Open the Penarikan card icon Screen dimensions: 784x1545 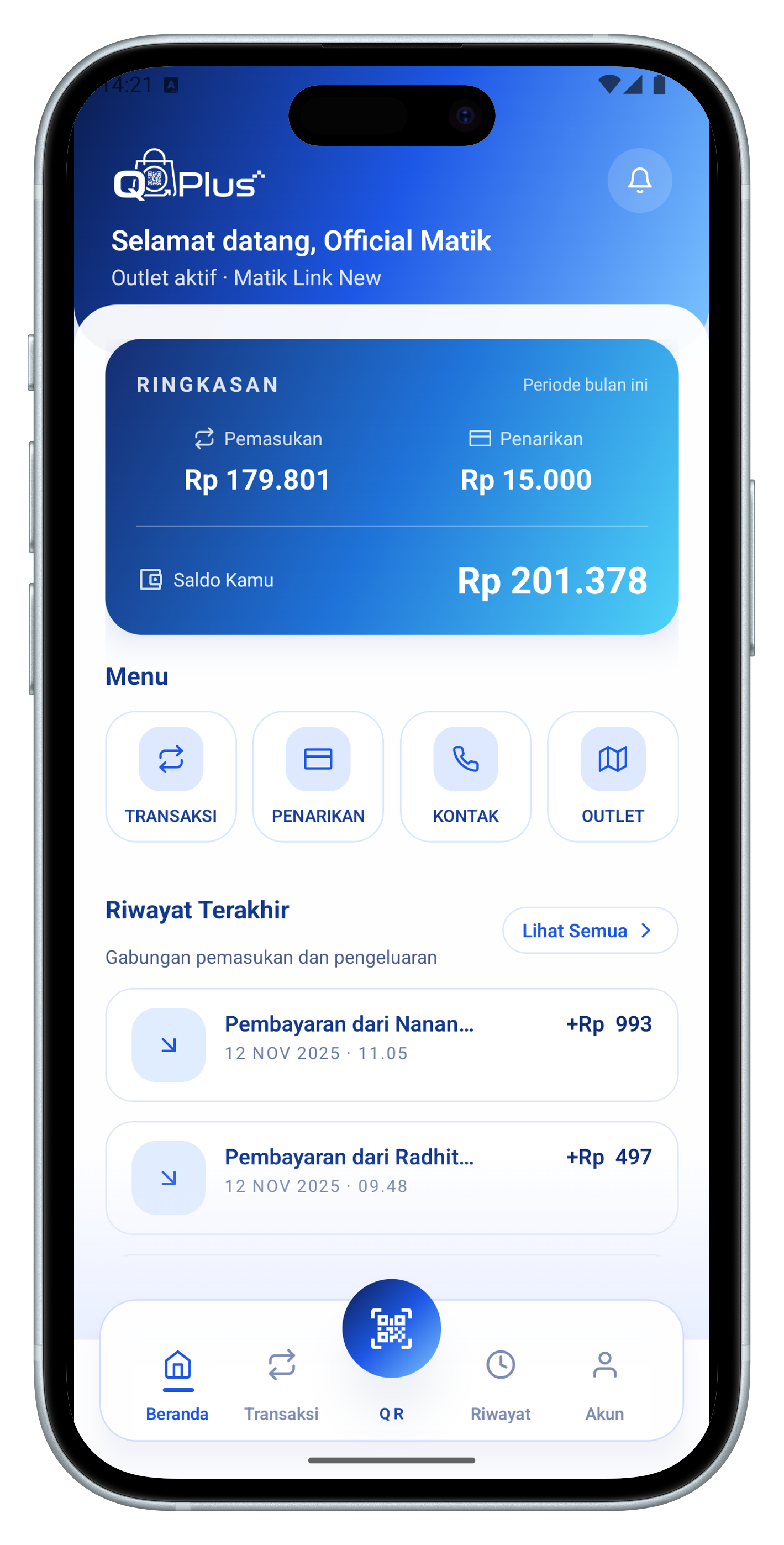[318, 759]
